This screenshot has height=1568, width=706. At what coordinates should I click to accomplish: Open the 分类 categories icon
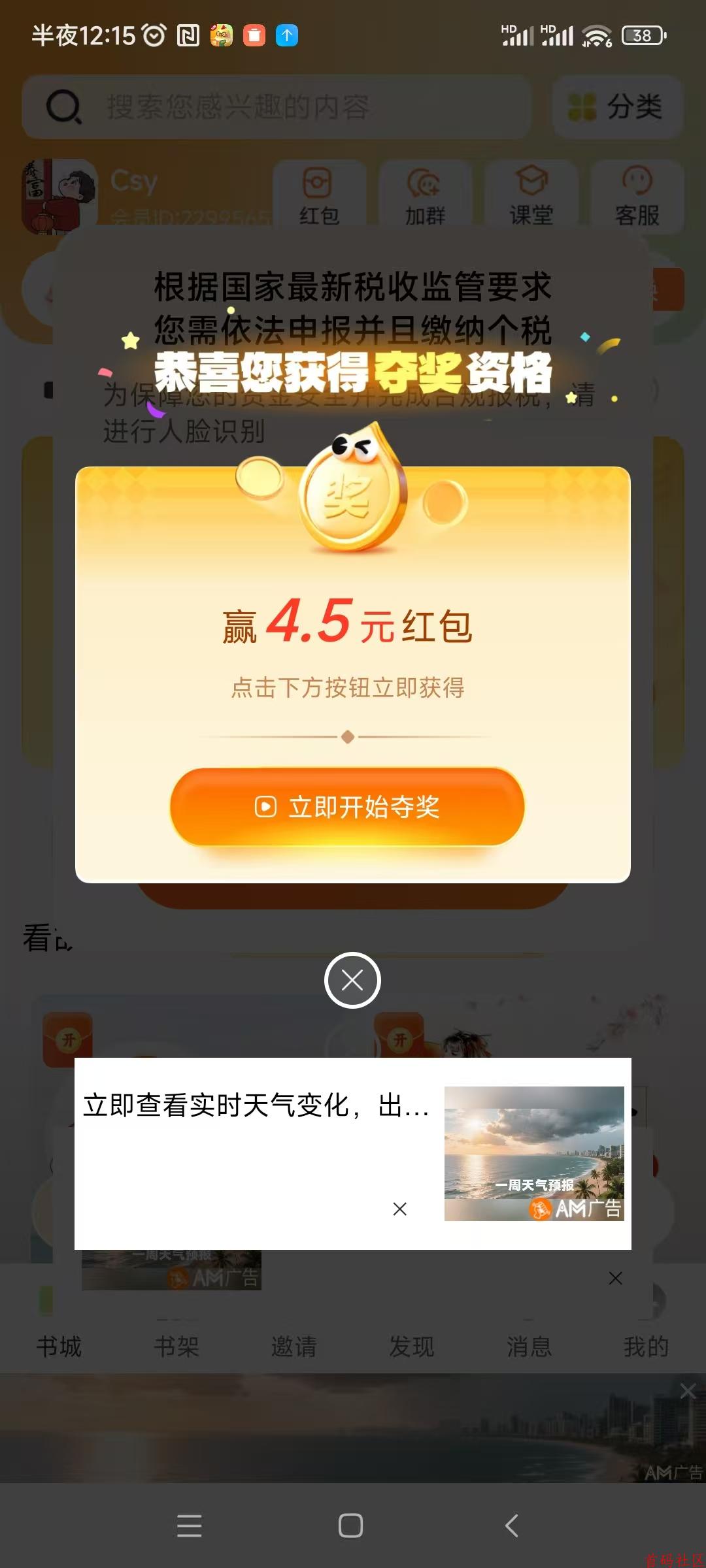[616, 108]
